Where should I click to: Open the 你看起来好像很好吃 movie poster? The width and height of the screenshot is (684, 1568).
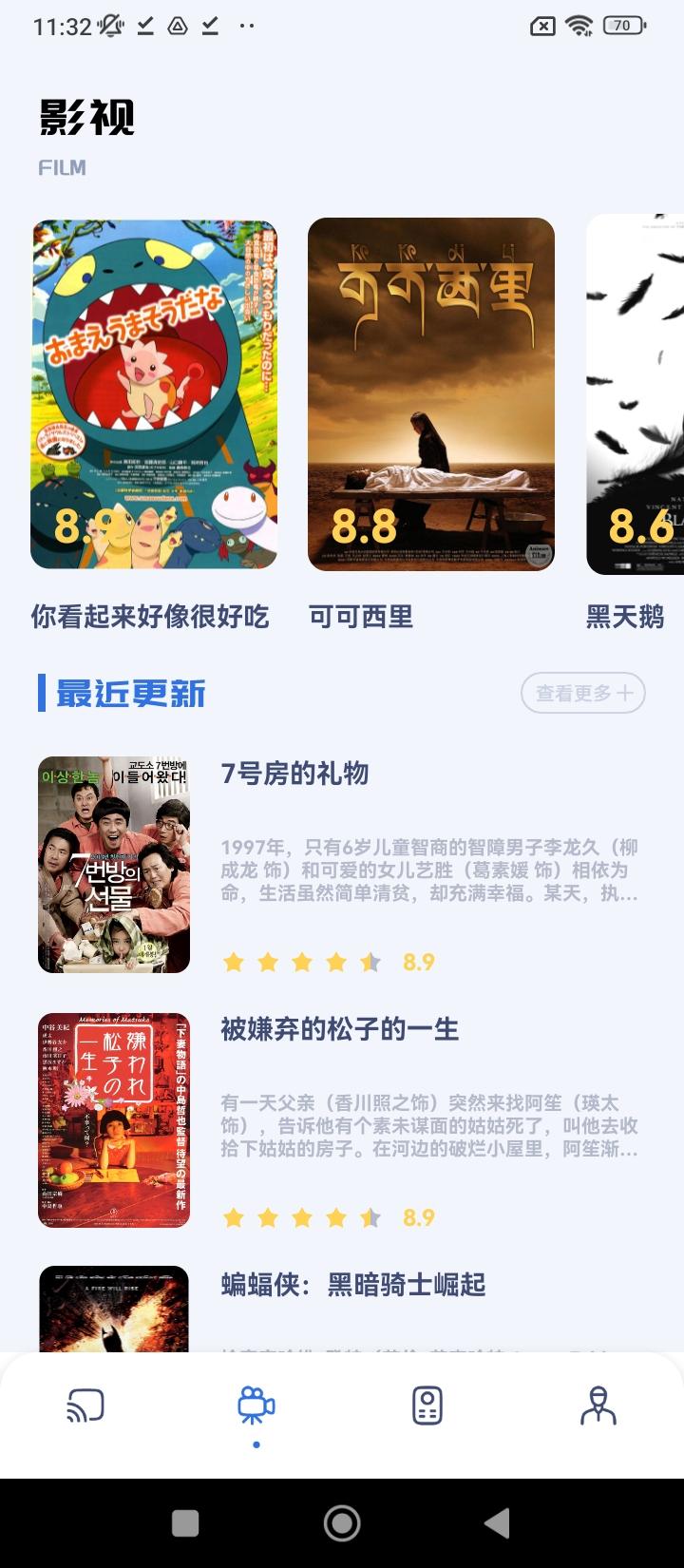point(154,394)
